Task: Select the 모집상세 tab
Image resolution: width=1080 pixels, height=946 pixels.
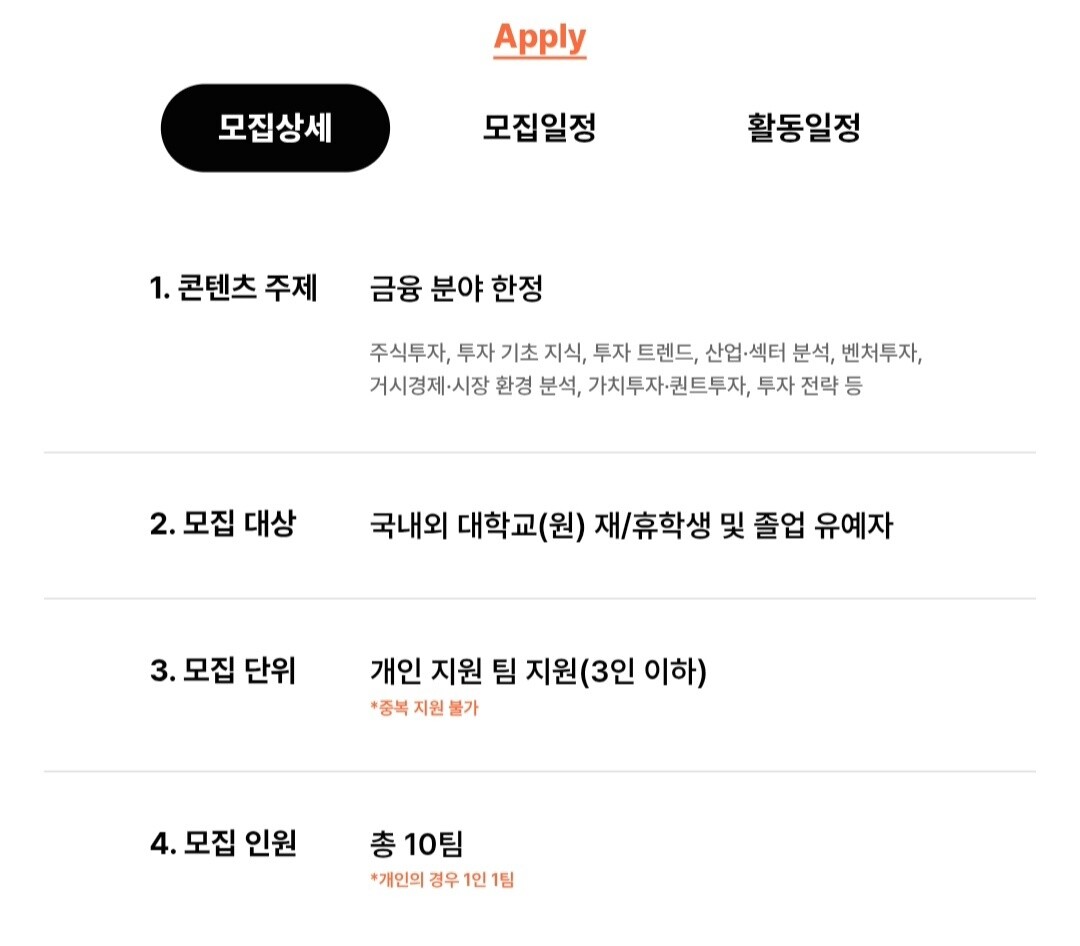Action: [275, 128]
